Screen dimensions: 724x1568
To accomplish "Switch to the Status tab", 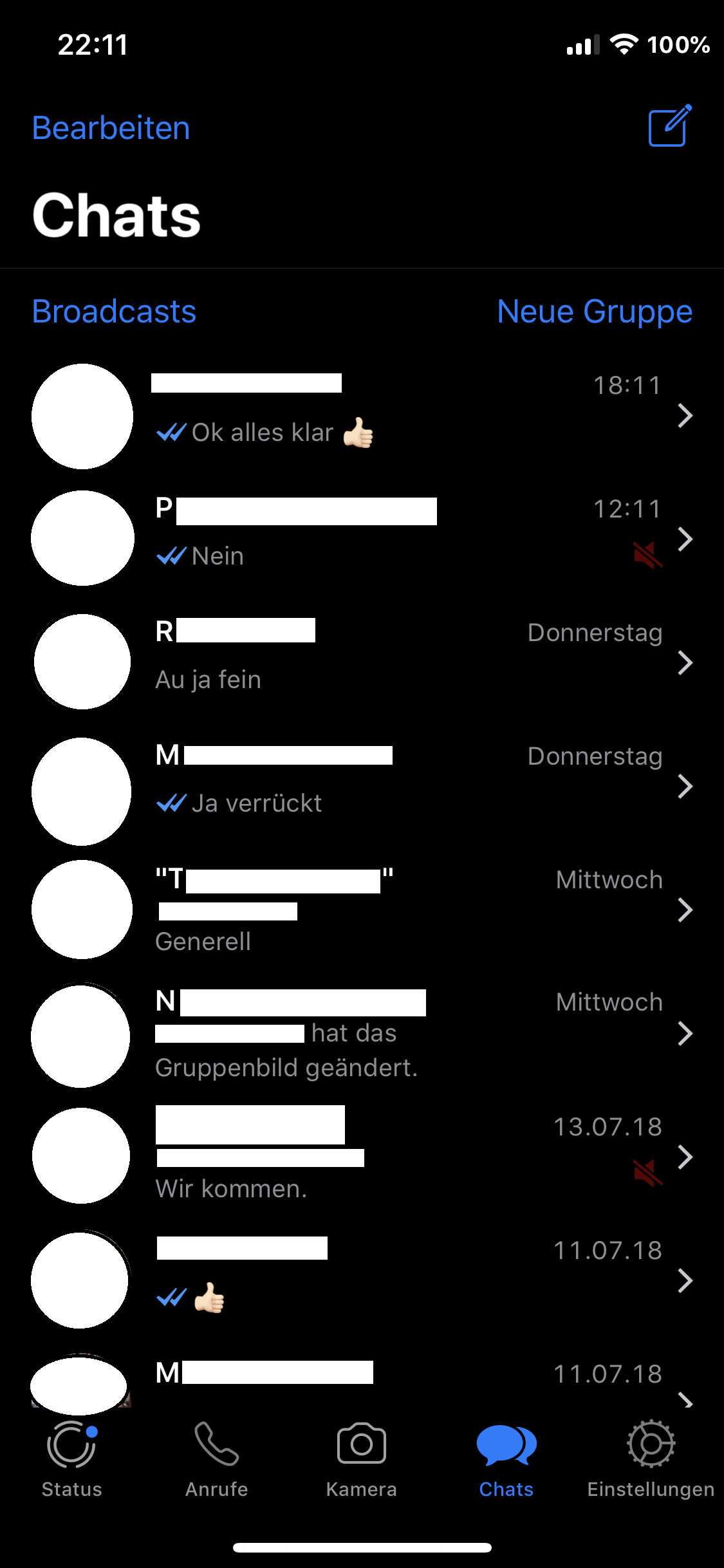I will [72, 1459].
